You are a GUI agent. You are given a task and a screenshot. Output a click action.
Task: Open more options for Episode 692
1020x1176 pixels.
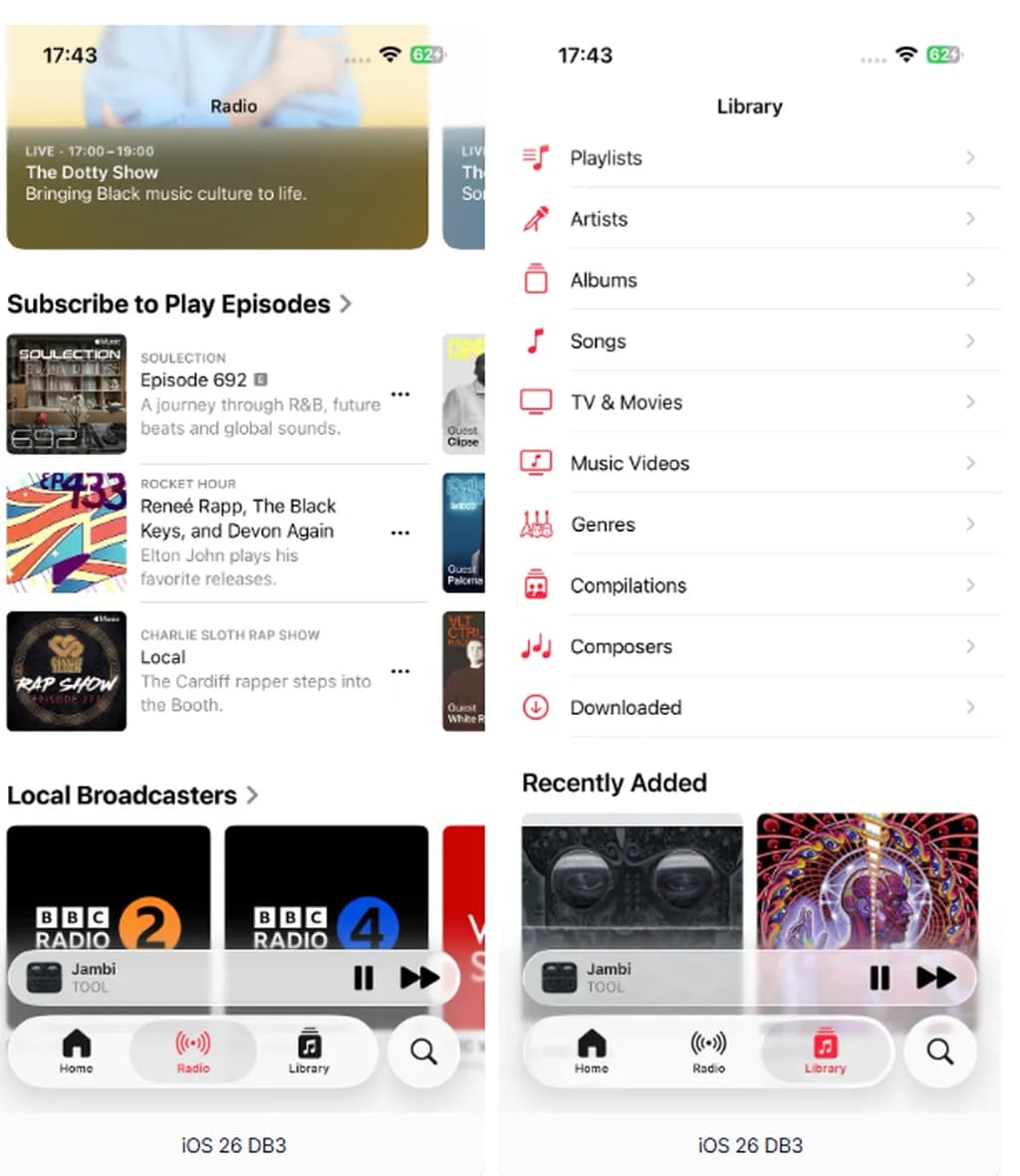400,394
